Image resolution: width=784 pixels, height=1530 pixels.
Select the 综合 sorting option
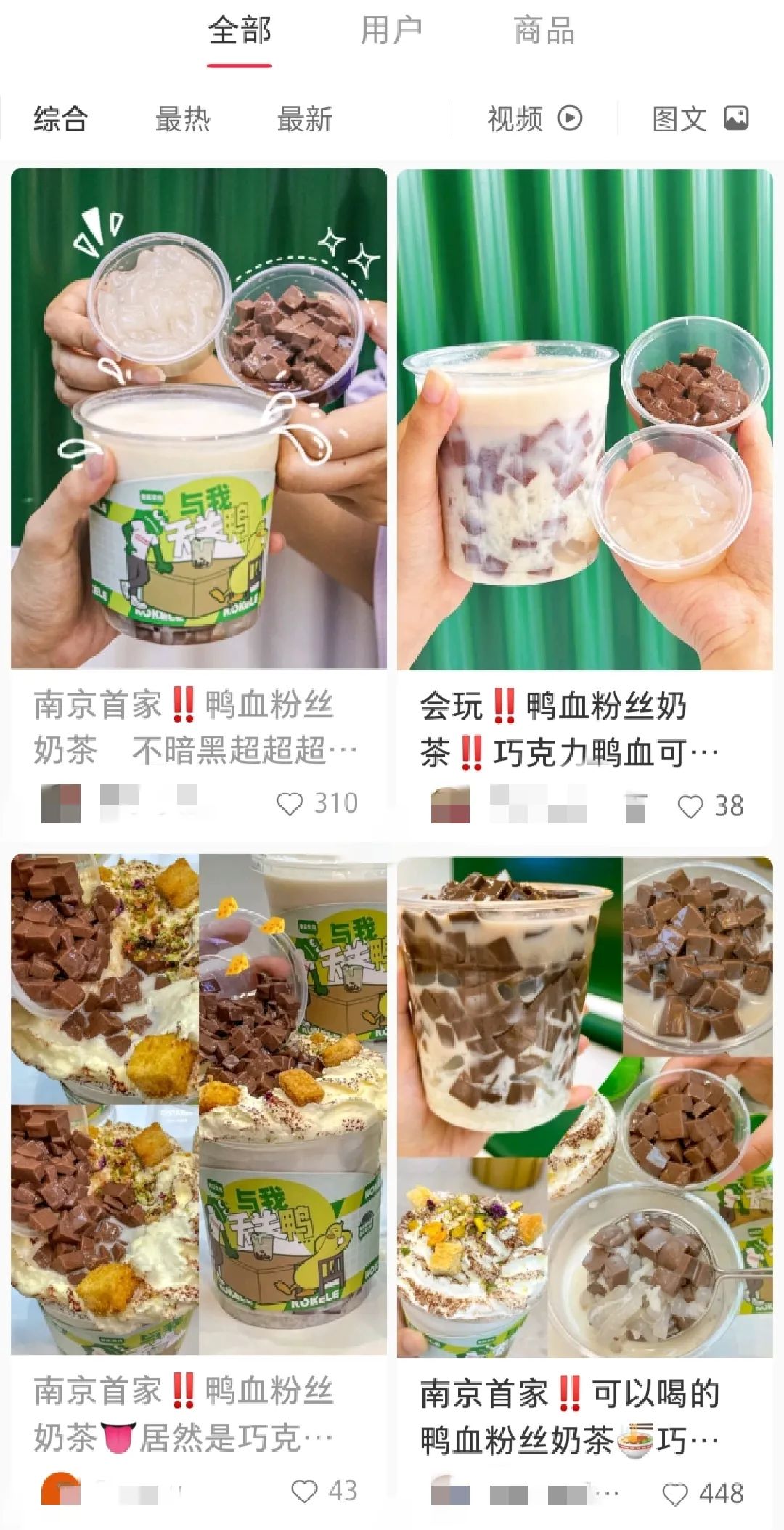point(61,119)
